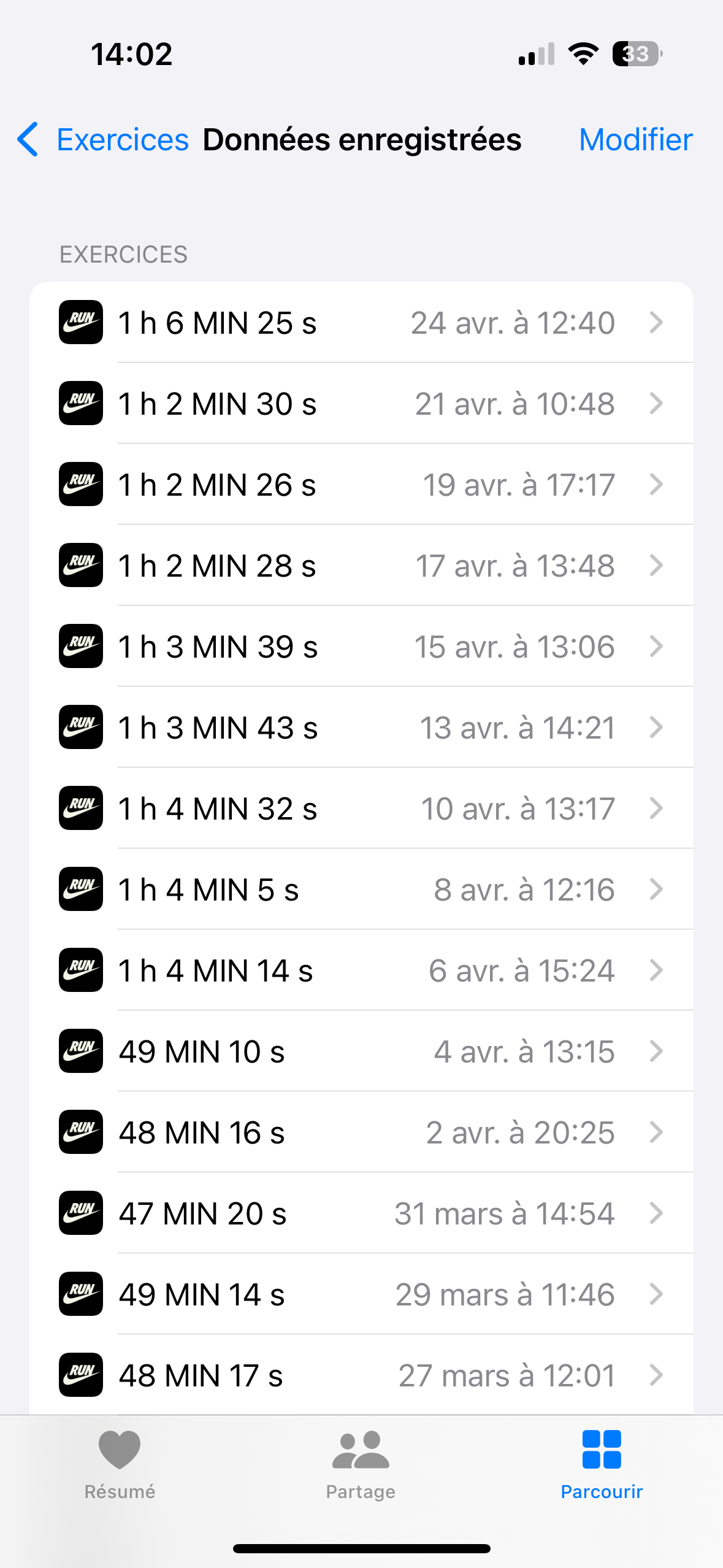Select the 17 avr. à 13:48 workout
This screenshot has width=723, height=1568.
(361, 566)
